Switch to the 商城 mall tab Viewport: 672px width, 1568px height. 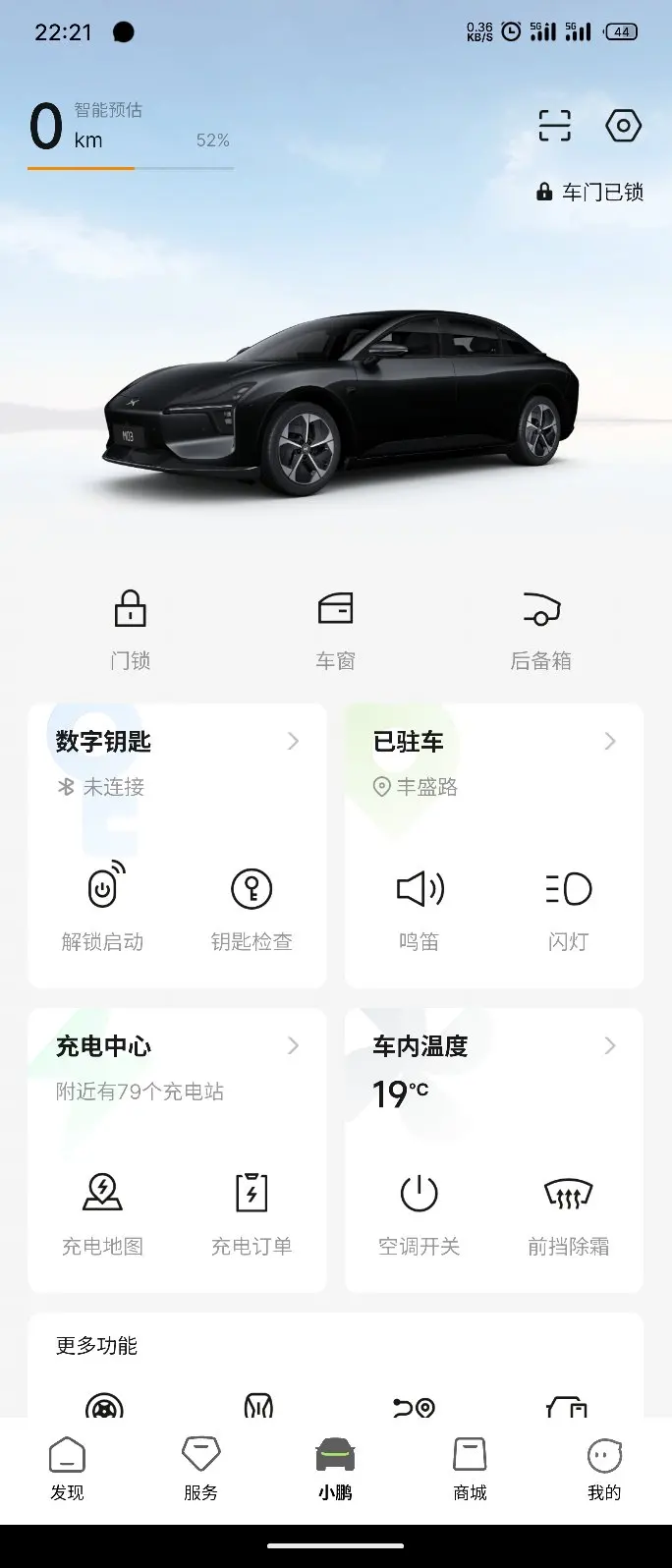tap(470, 1469)
